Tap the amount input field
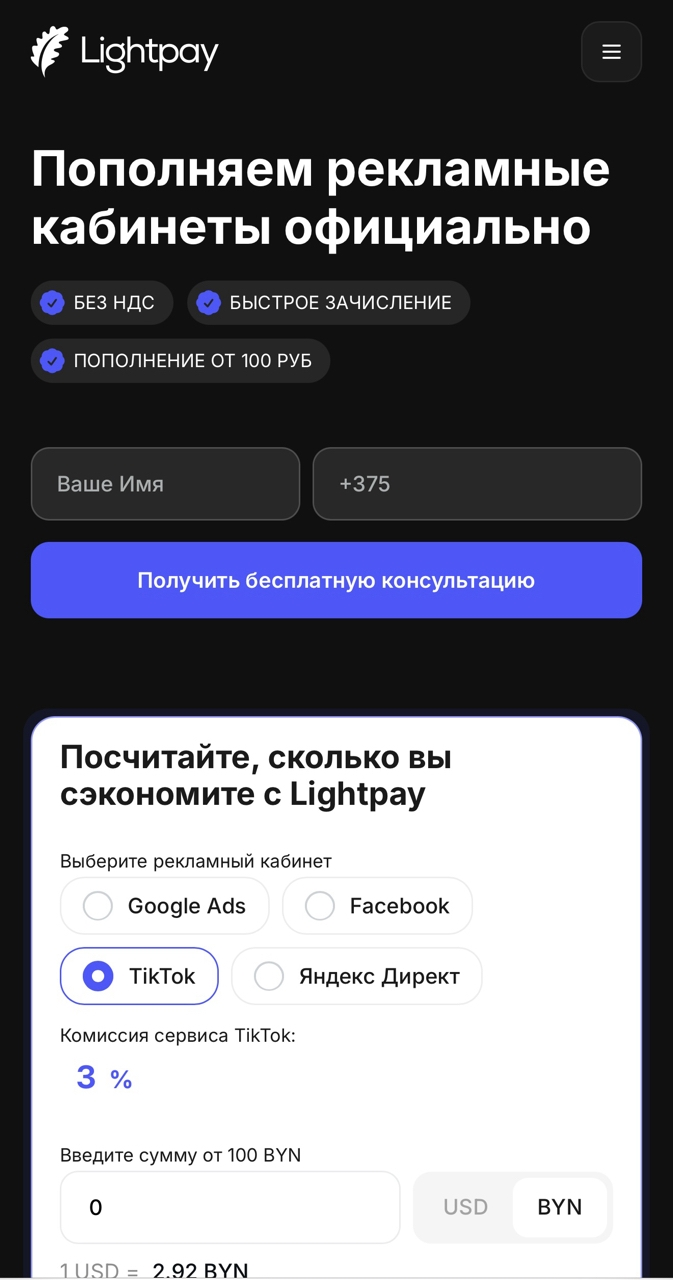Viewport: 673px width, 1280px height. [230, 1207]
